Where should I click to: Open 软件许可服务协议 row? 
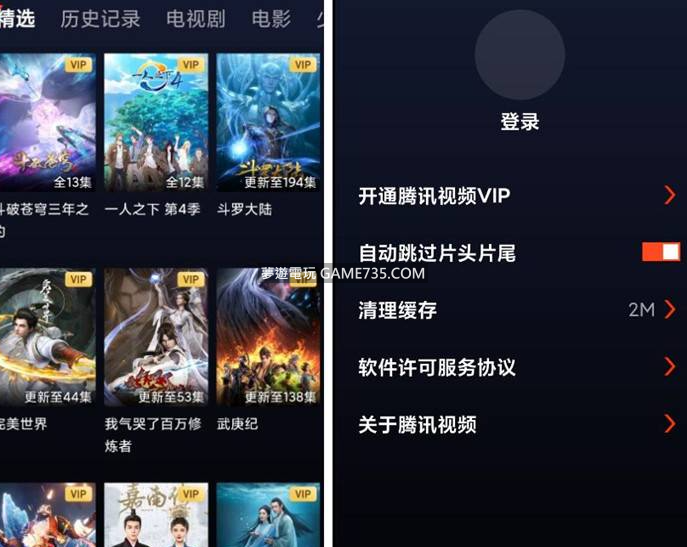(516, 368)
